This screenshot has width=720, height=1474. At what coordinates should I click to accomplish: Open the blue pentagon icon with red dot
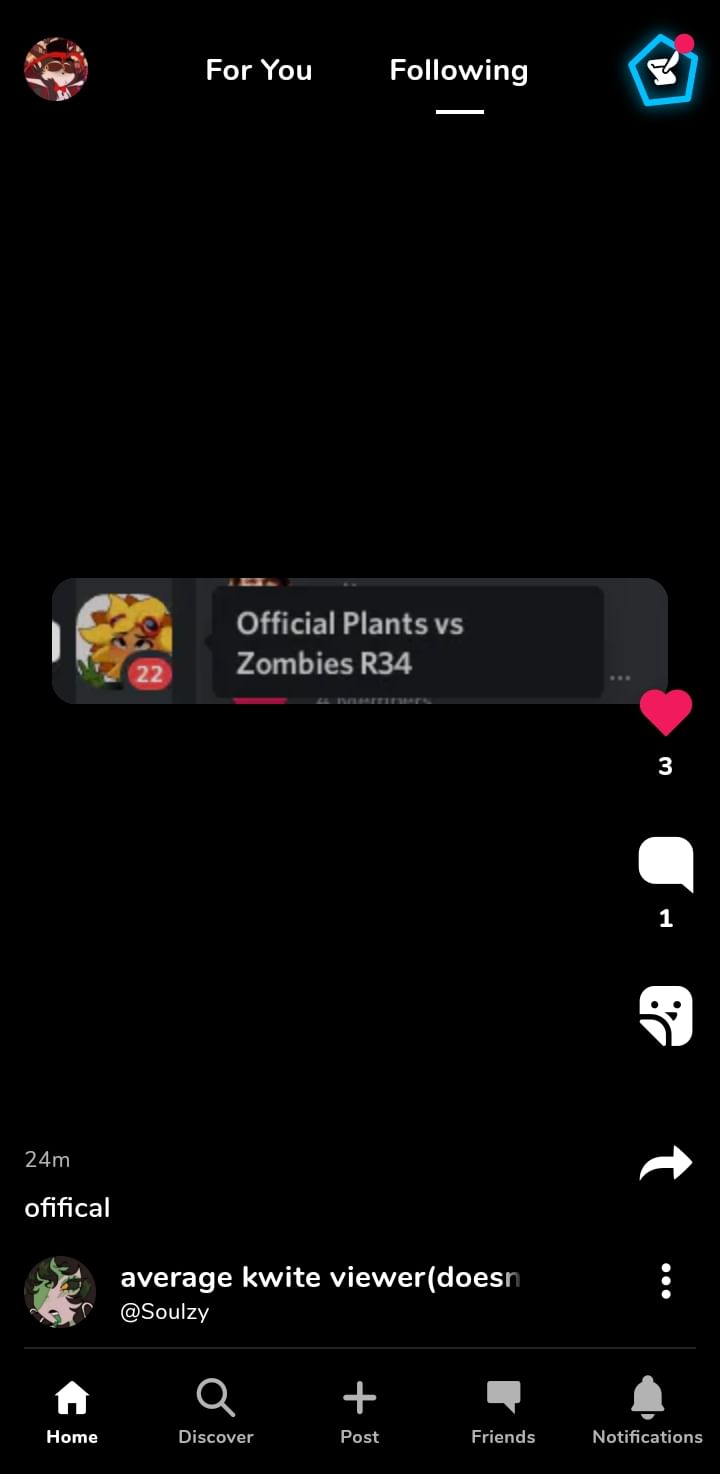(663, 69)
